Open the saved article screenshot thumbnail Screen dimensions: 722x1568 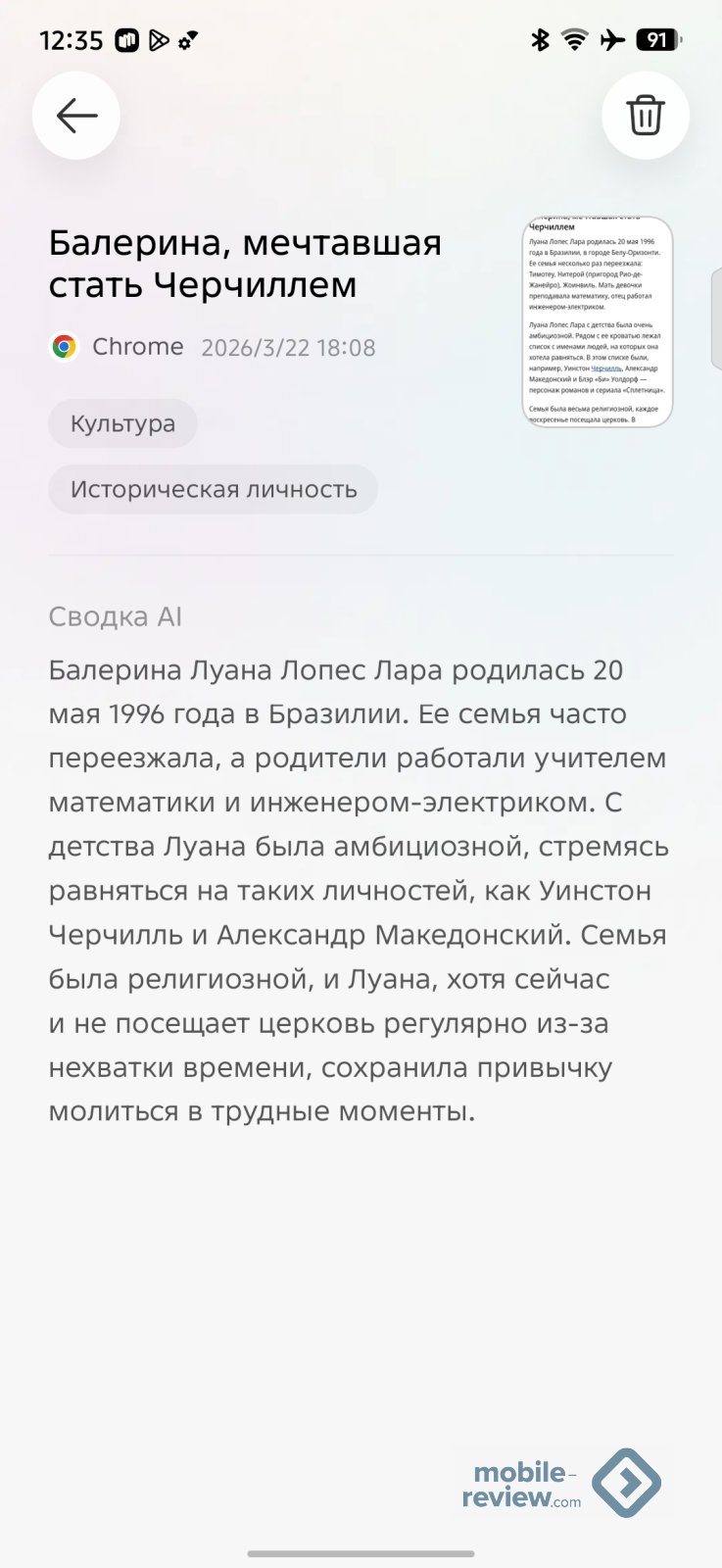pos(598,321)
